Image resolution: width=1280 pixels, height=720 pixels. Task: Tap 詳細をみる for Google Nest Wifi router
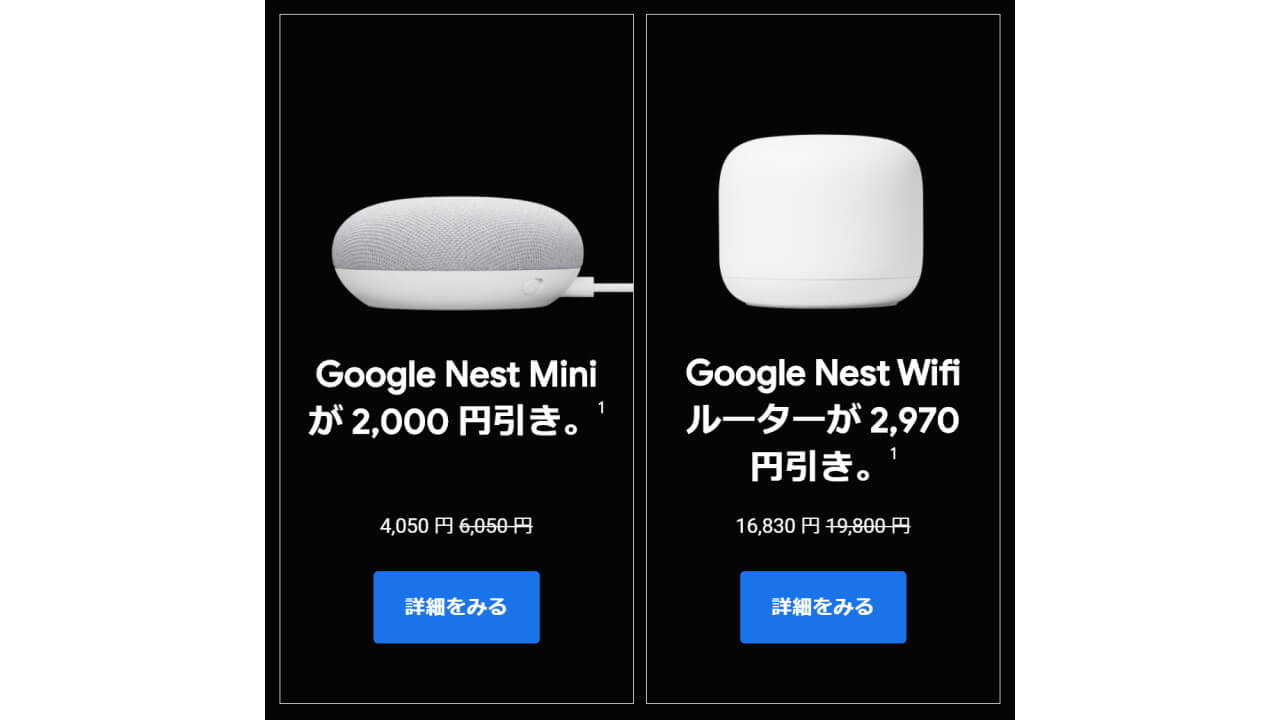click(822, 607)
